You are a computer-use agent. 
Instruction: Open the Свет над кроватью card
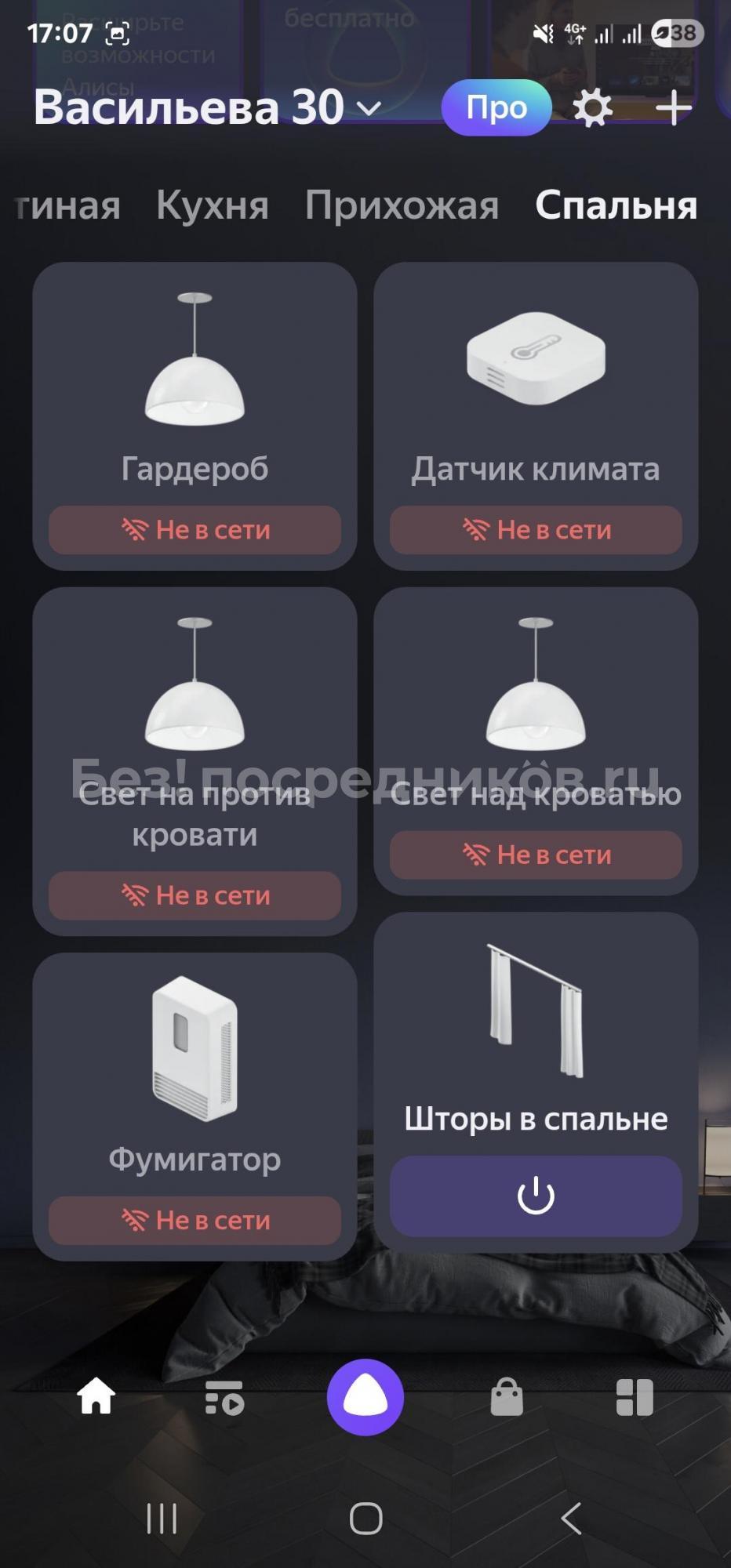coord(536,741)
